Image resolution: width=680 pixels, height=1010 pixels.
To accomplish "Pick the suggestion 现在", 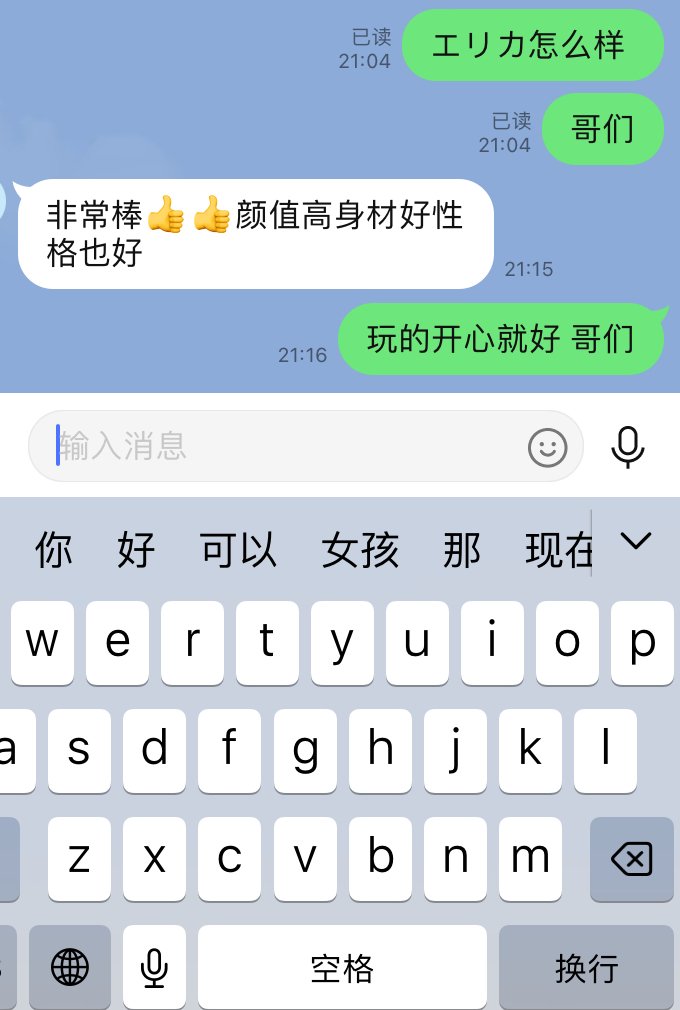I will (x=558, y=550).
